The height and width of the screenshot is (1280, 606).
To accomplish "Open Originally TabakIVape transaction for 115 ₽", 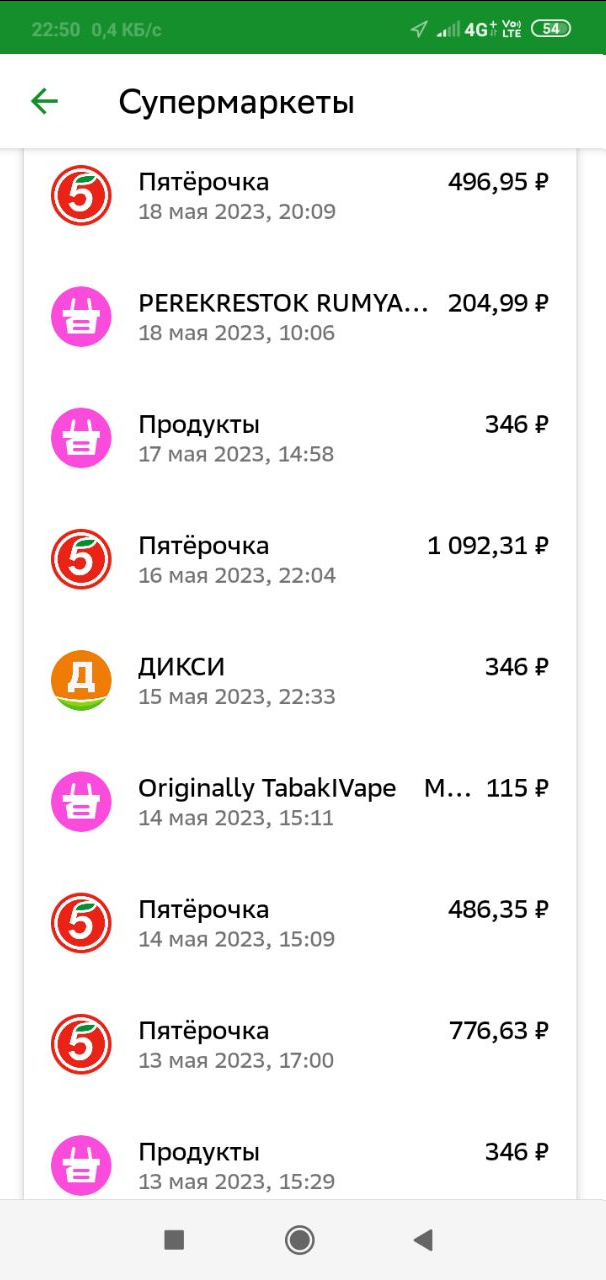I will (x=300, y=802).
